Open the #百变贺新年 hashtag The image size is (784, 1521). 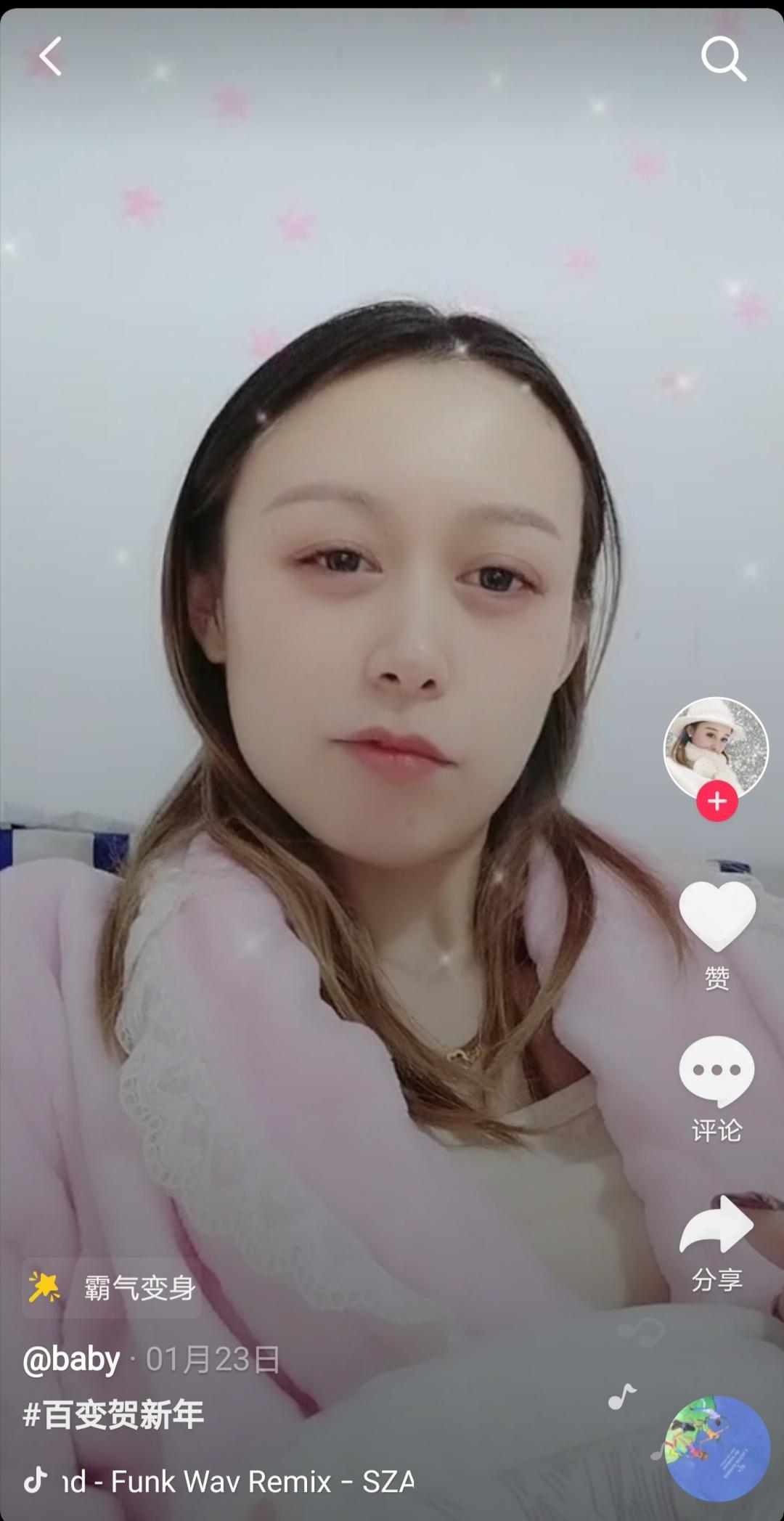click(x=114, y=1414)
